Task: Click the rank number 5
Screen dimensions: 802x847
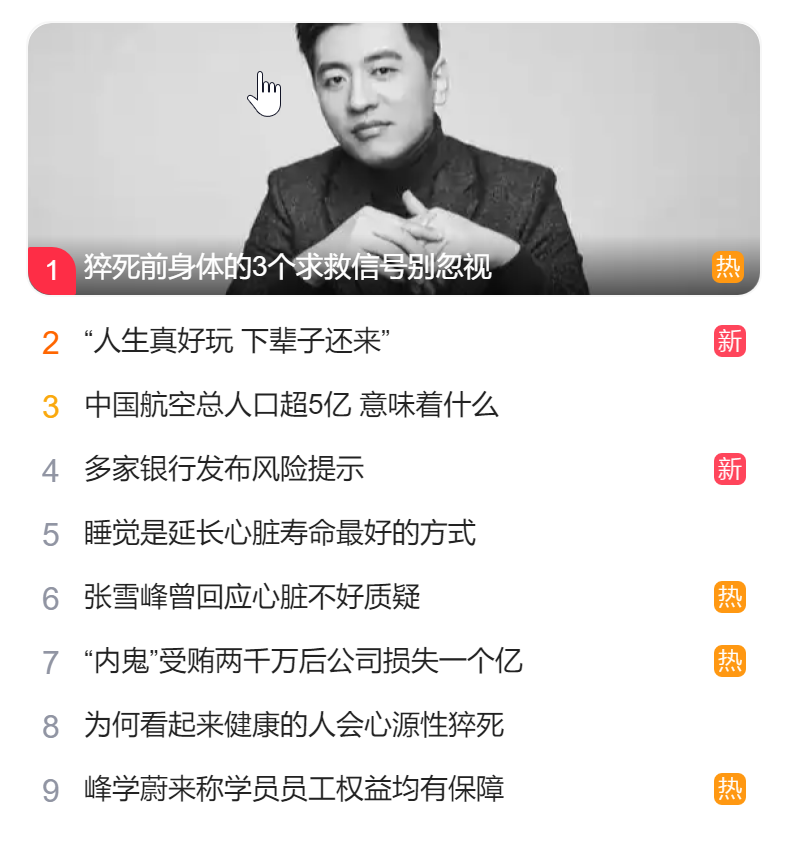Action: pos(50,534)
